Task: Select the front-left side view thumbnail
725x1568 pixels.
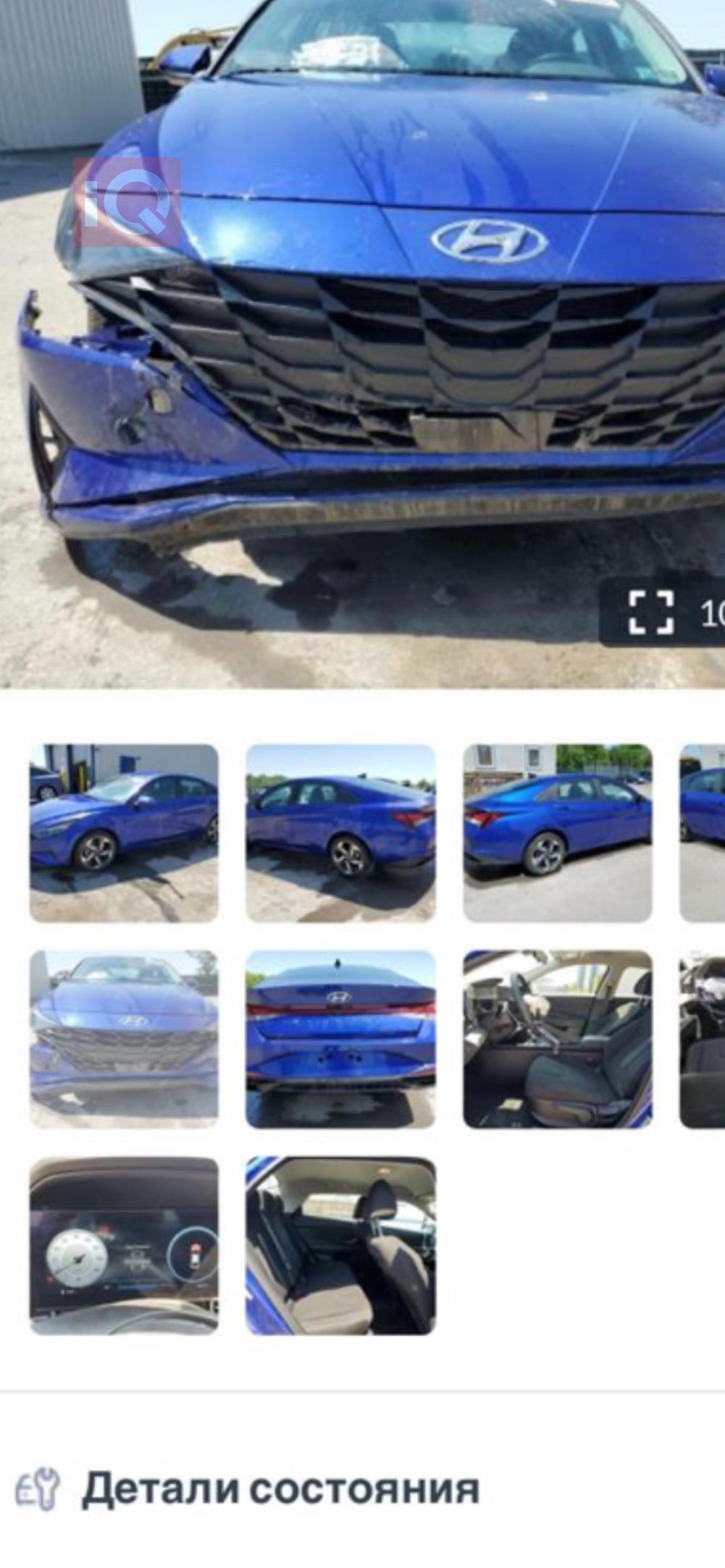Action: click(124, 833)
